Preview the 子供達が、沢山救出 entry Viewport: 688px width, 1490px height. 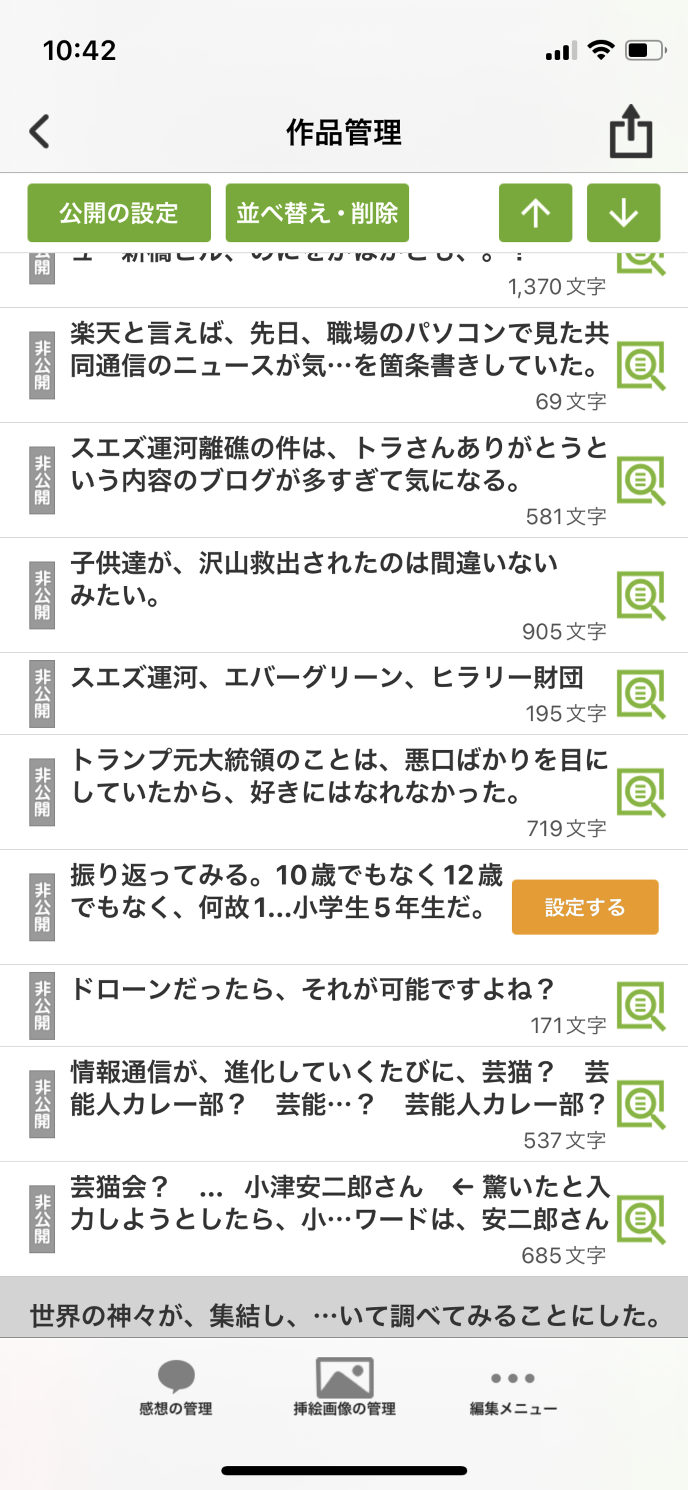pos(640,595)
